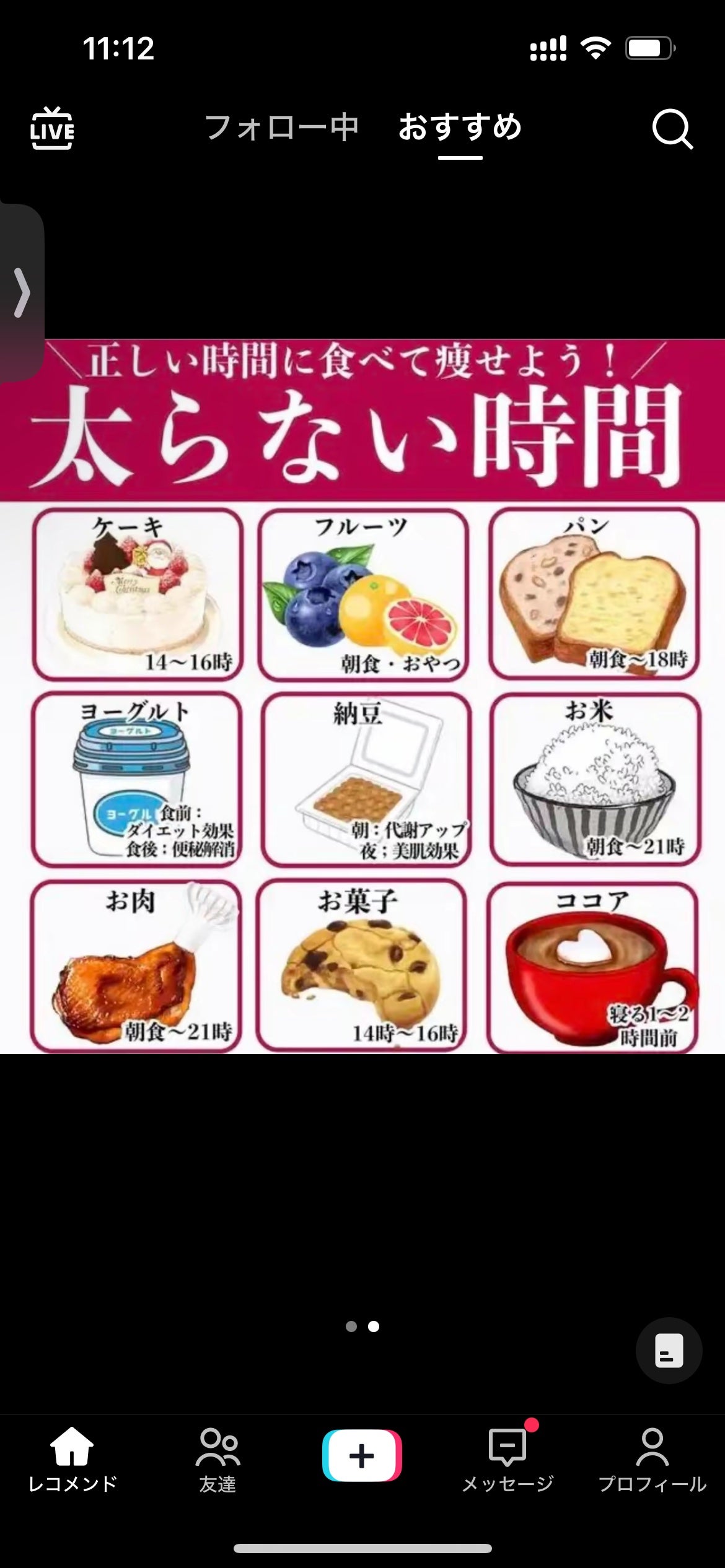The height and width of the screenshot is (1568, 725).
Task: Switch to the フォロー中 tab
Action: click(x=282, y=127)
